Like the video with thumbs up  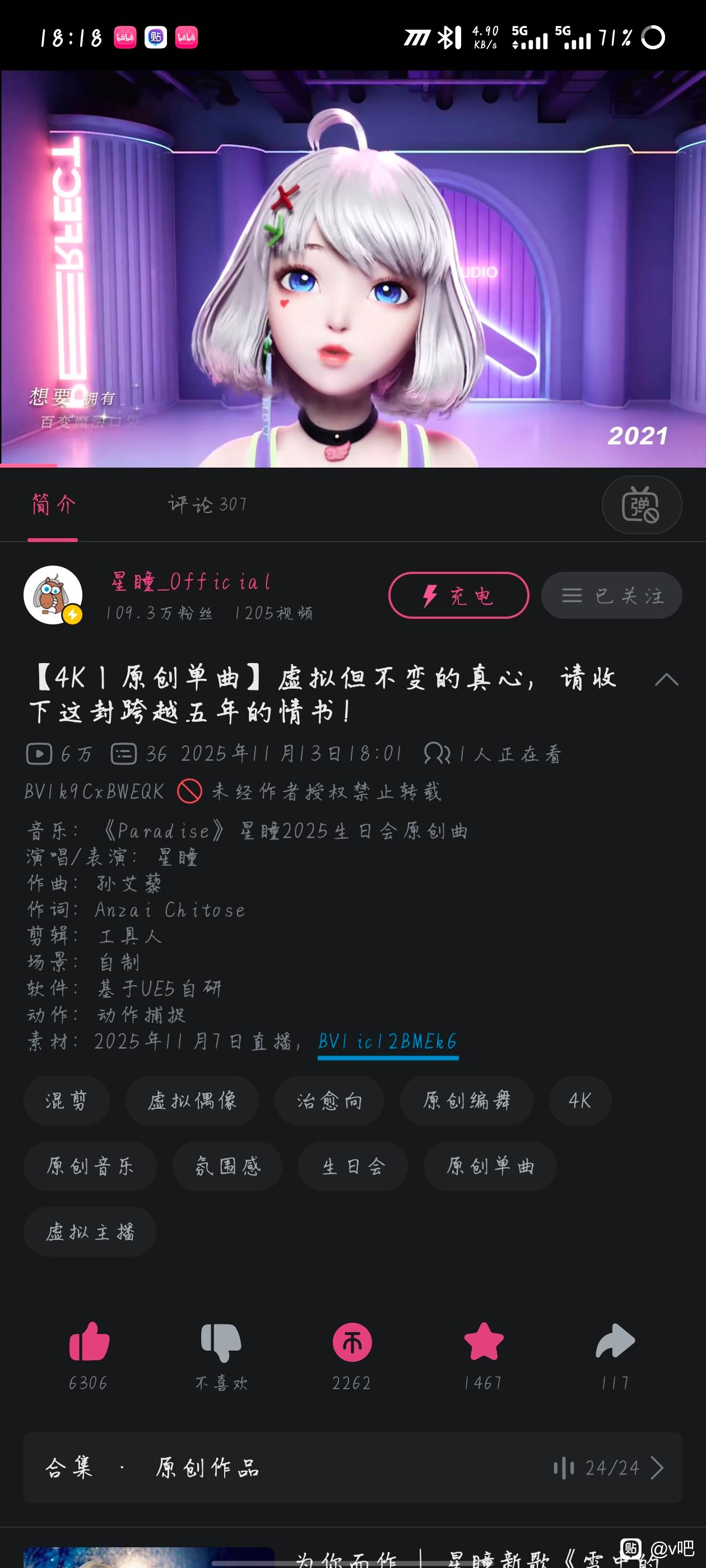89,1342
